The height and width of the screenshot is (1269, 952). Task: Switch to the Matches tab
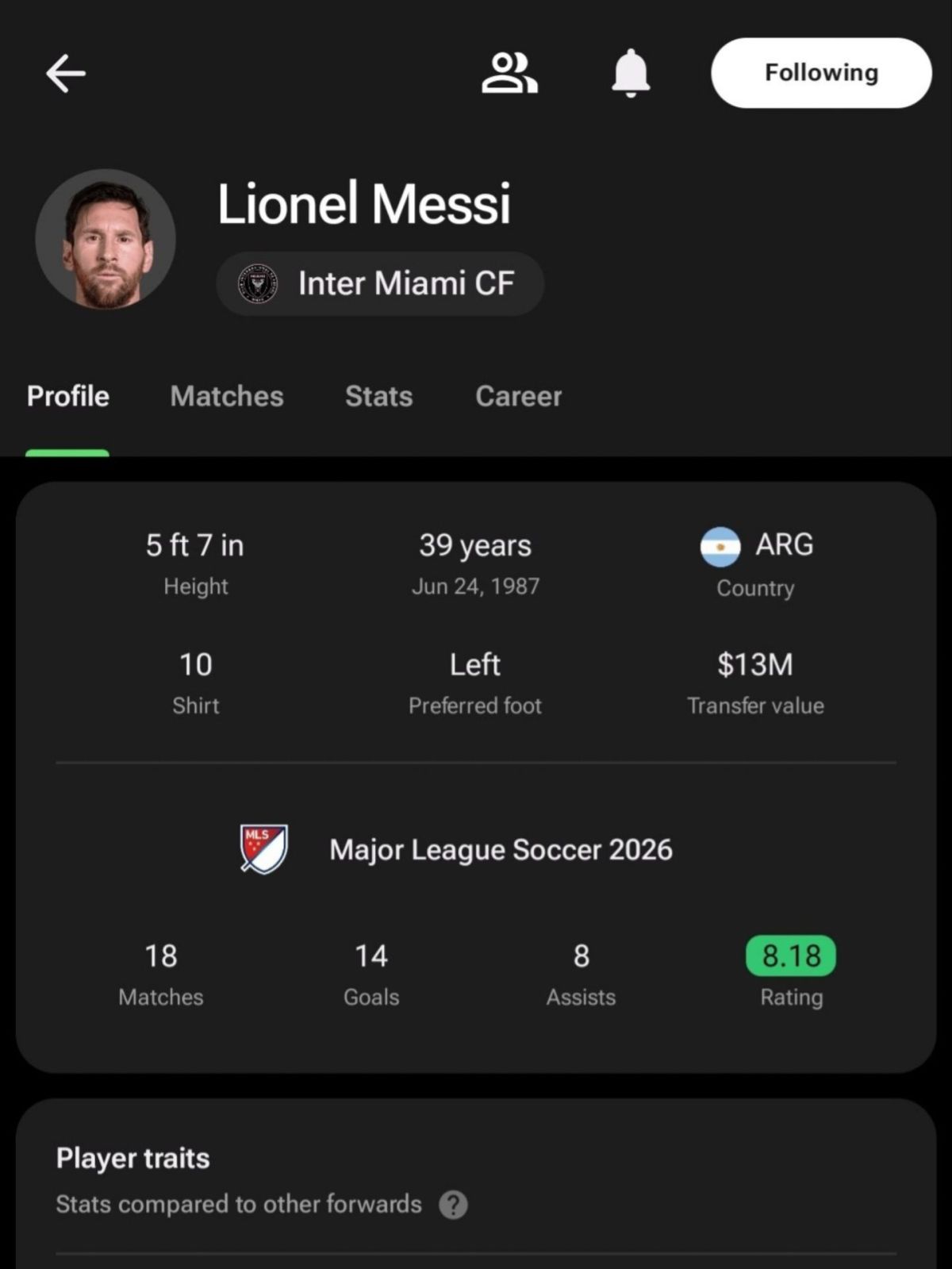tap(227, 396)
